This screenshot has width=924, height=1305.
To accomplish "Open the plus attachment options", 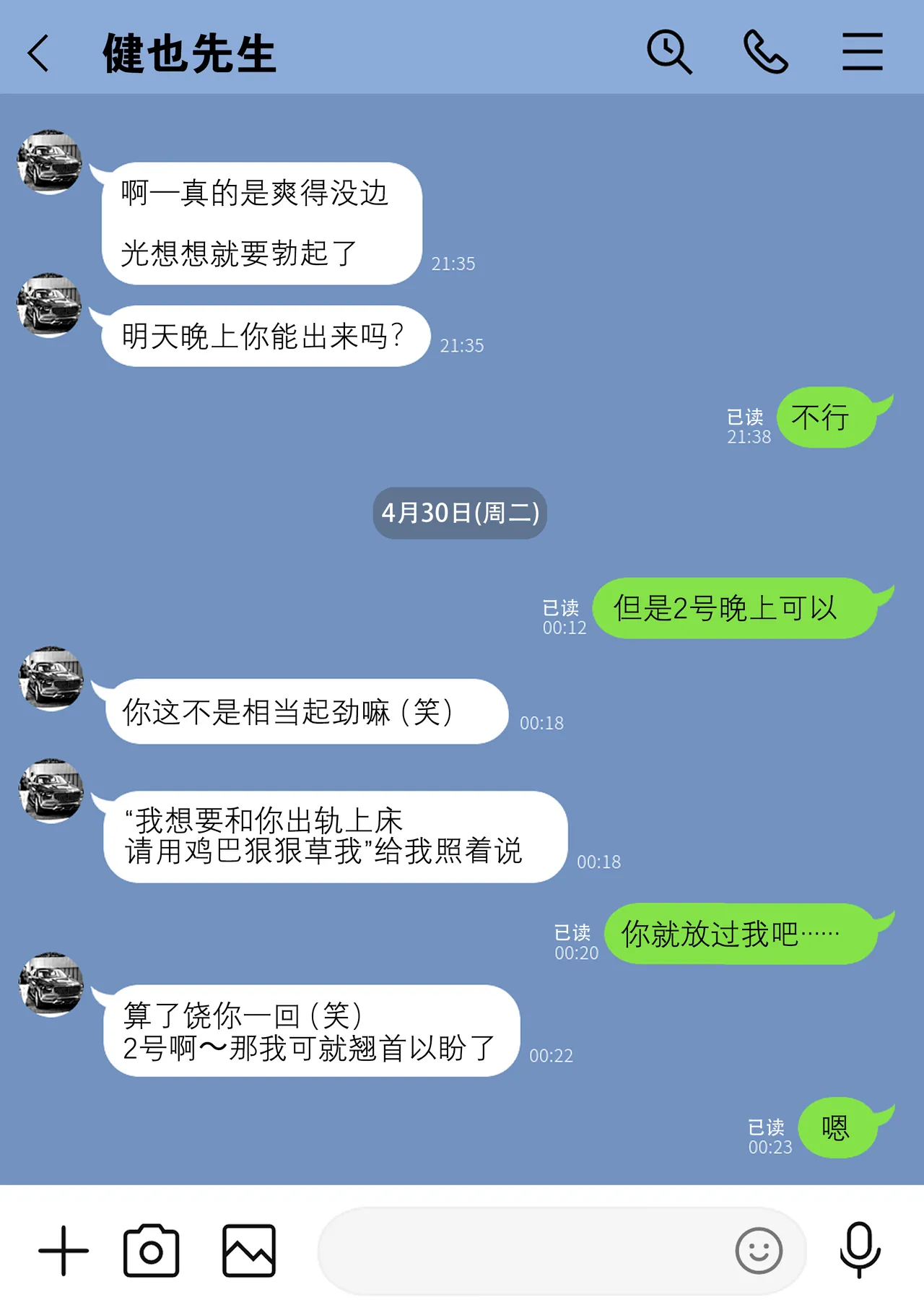I will pyautogui.click(x=64, y=1250).
